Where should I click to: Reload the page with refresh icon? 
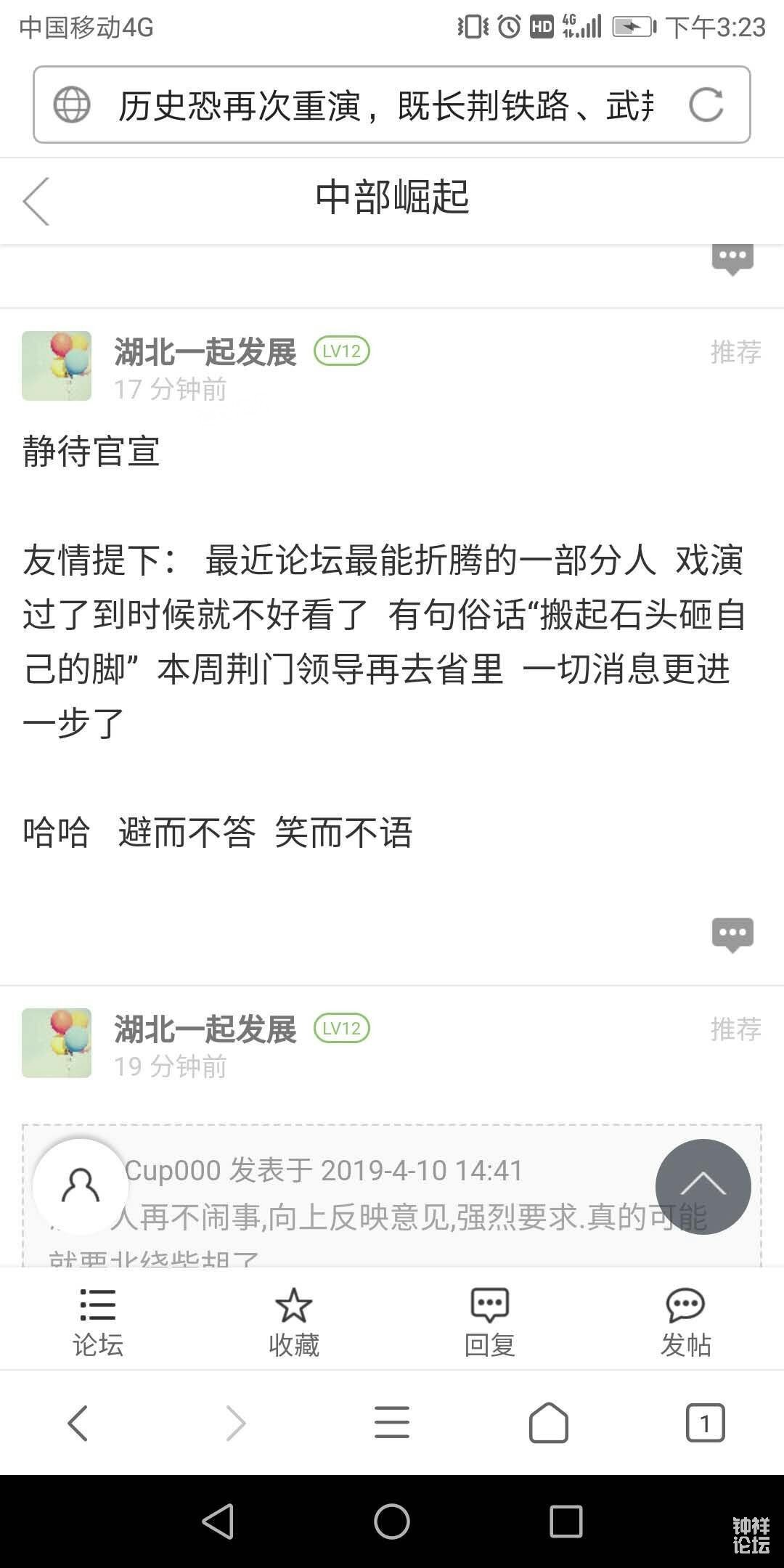[x=706, y=105]
